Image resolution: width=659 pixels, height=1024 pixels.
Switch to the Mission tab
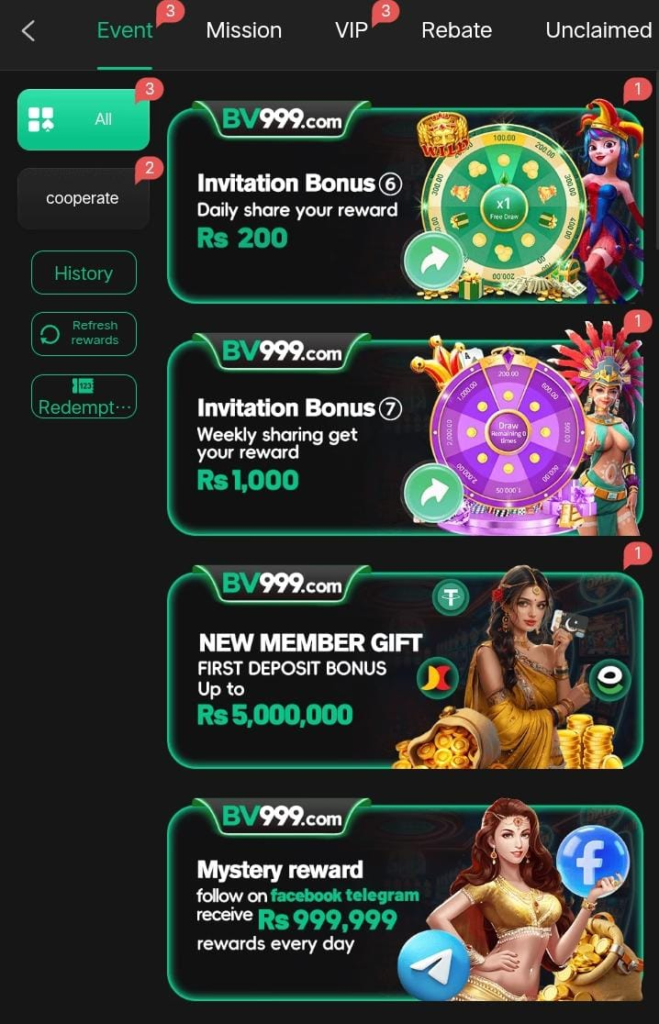click(243, 31)
